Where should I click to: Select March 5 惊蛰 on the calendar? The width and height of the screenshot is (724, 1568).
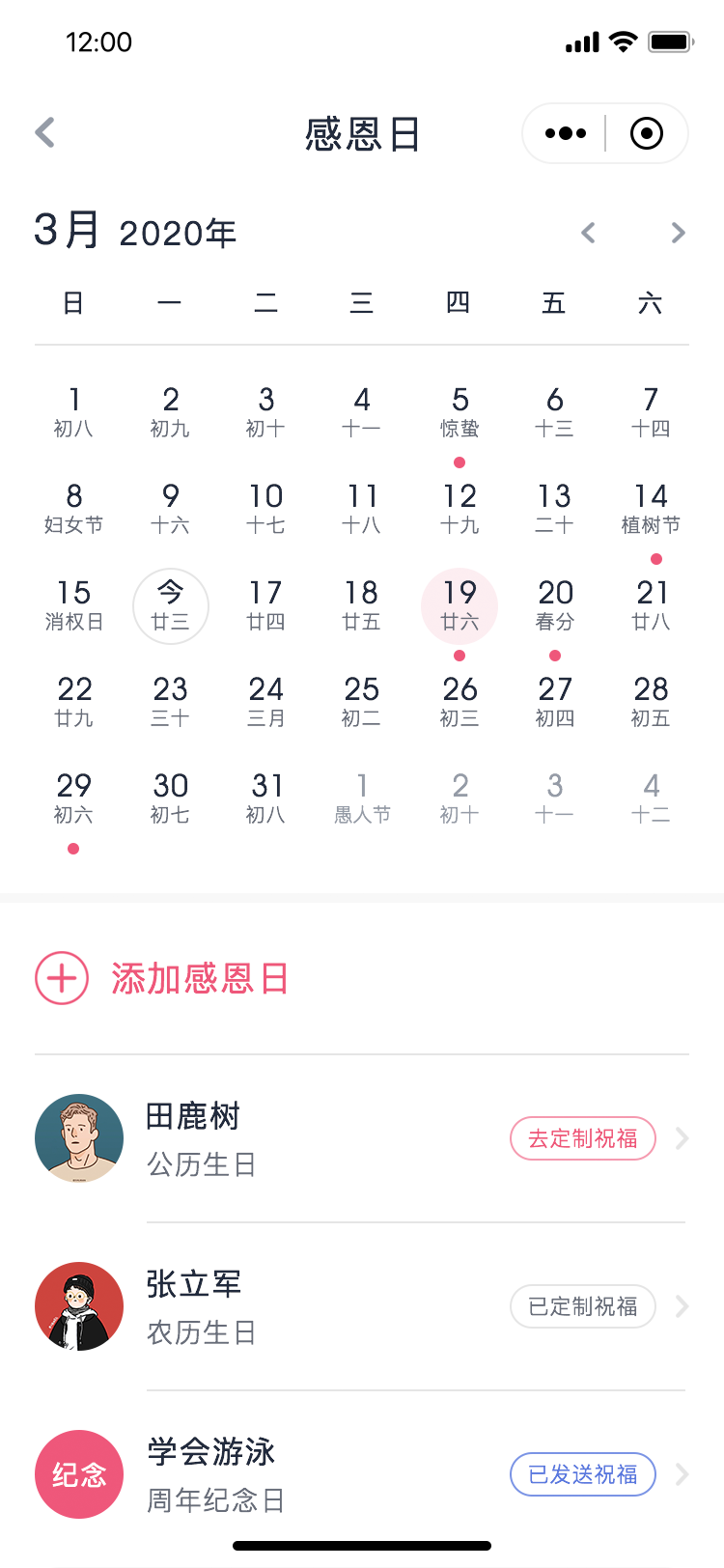[x=459, y=412]
